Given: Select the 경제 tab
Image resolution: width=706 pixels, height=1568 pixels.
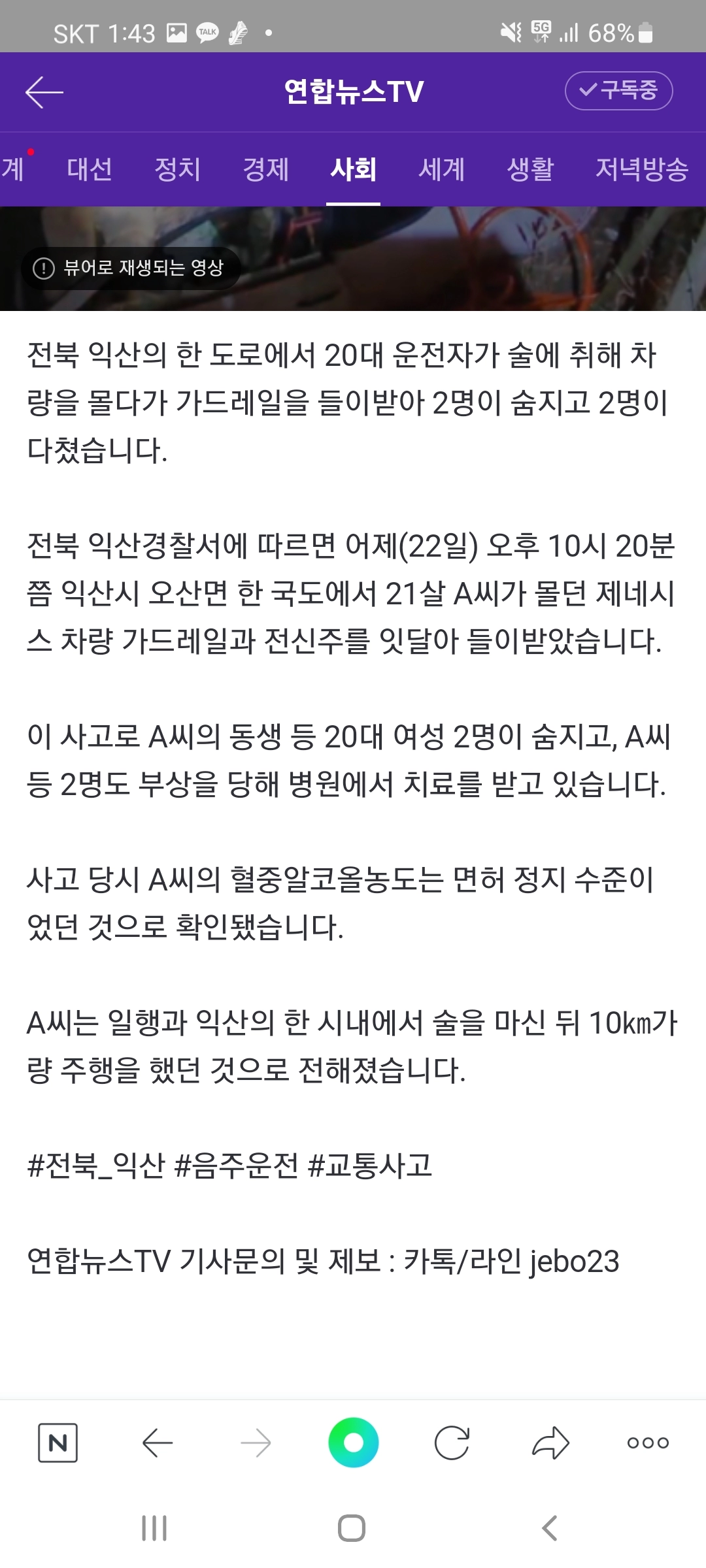Looking at the screenshot, I should (x=265, y=169).
